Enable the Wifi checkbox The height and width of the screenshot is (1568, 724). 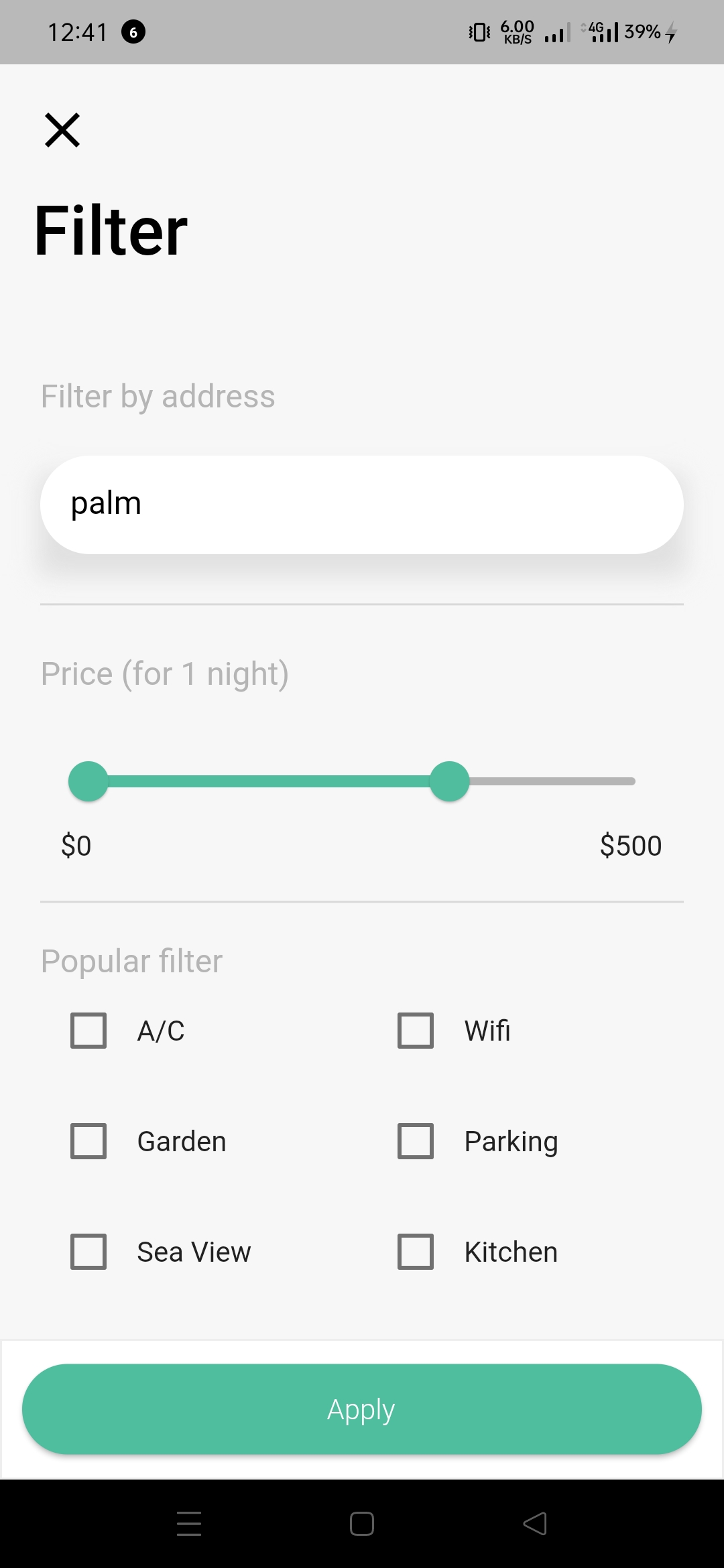pos(416,1031)
